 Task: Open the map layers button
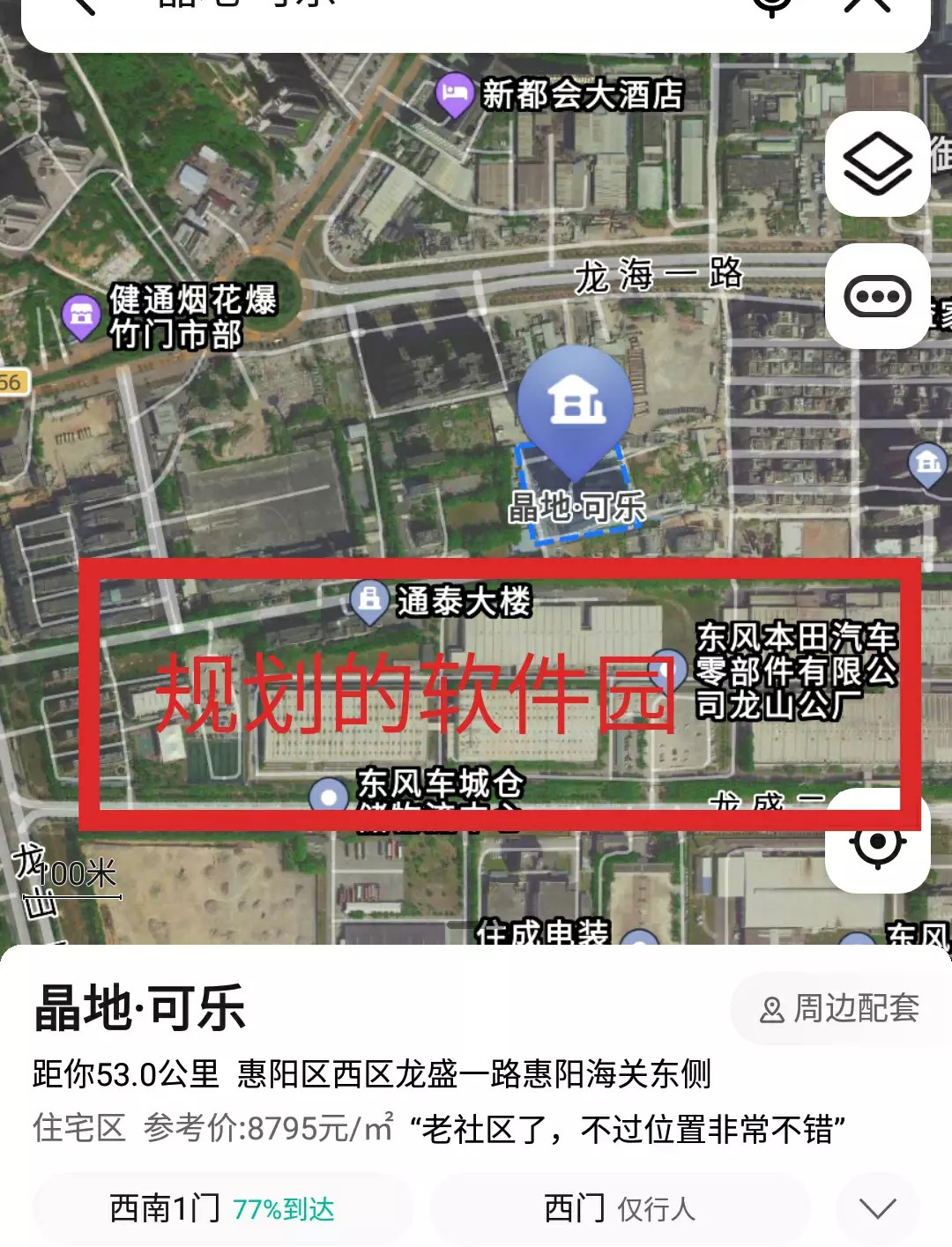pyautogui.click(x=877, y=165)
